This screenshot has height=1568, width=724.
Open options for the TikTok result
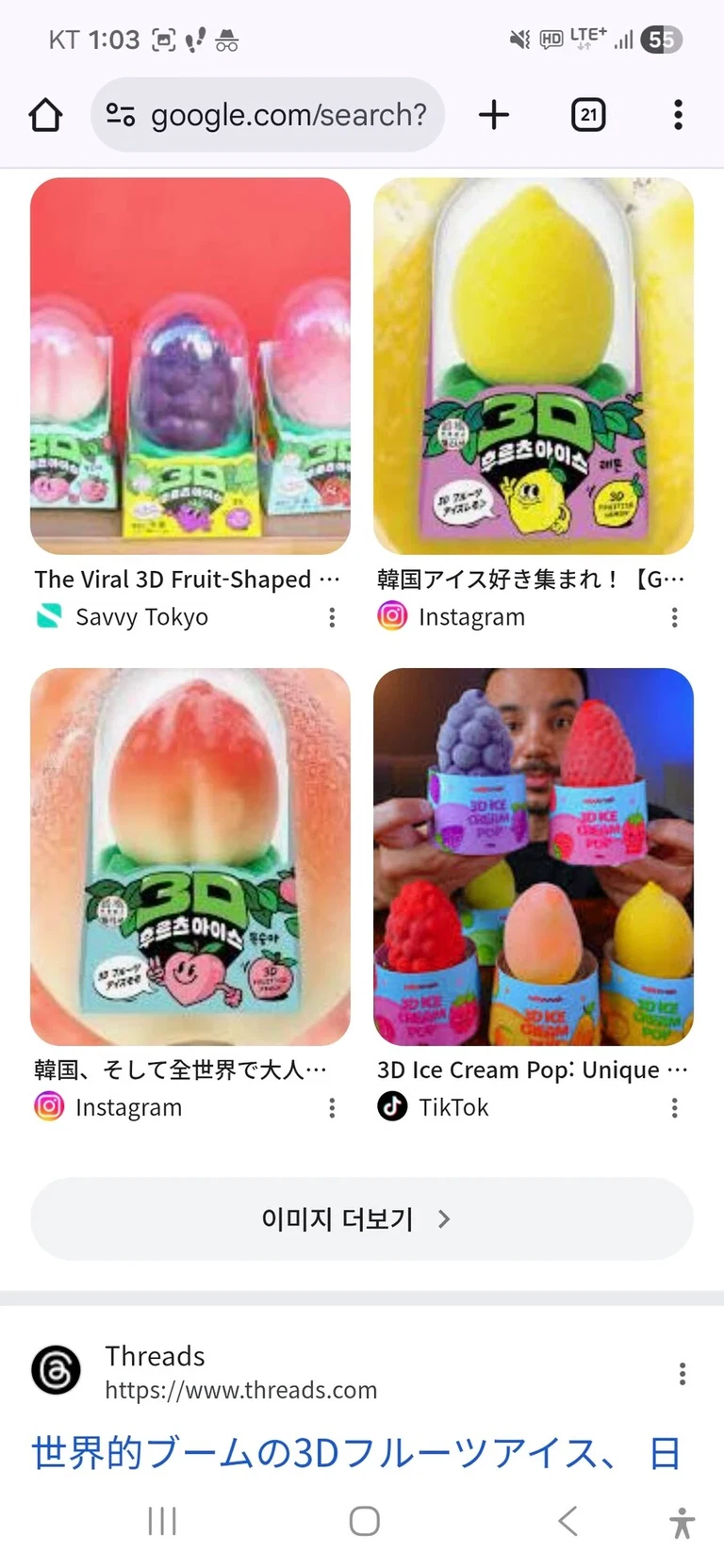point(674,1108)
